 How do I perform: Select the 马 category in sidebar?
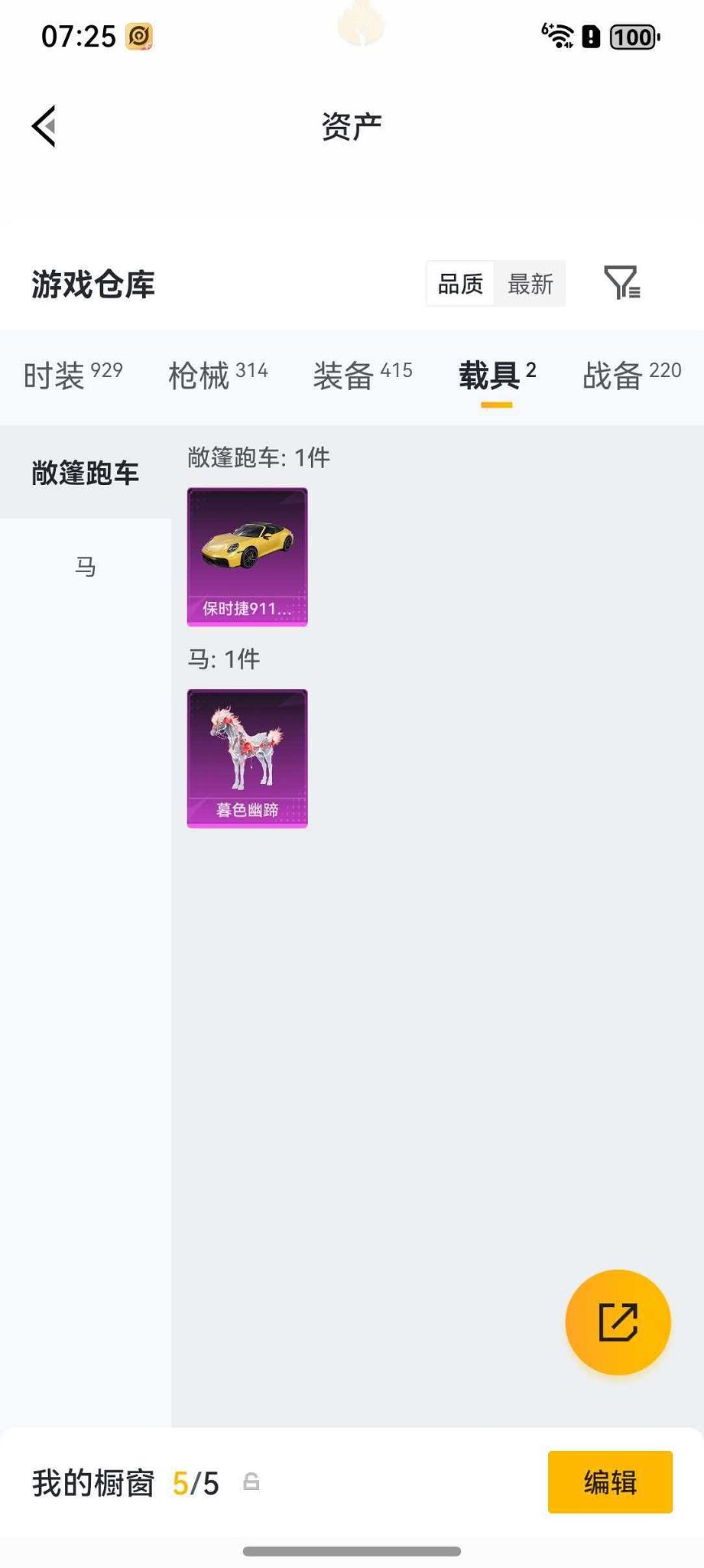click(x=86, y=566)
